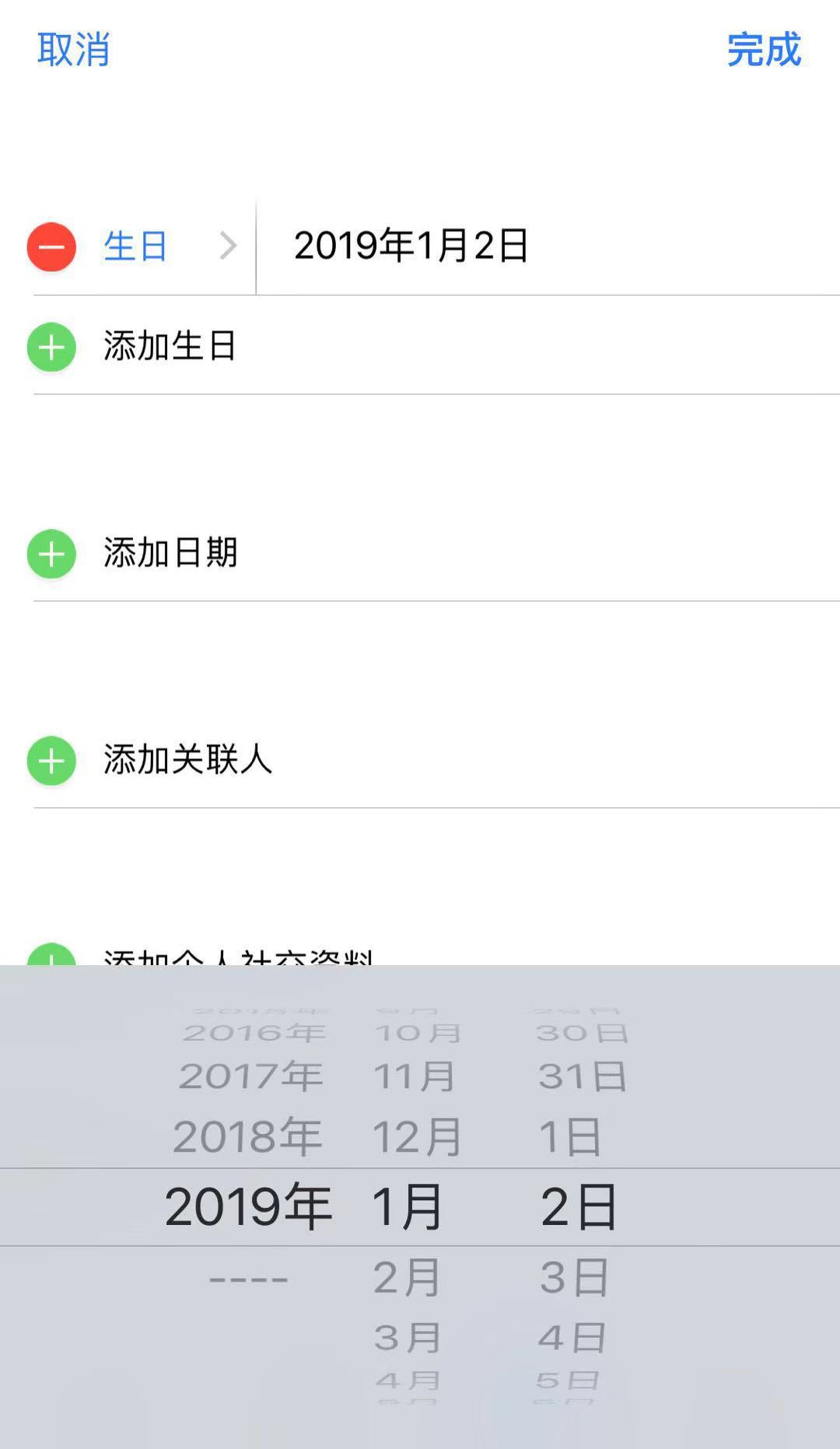This screenshot has height=1449, width=840.
Task: Tap the green plus icon beside 添加日期
Action: click(x=50, y=555)
